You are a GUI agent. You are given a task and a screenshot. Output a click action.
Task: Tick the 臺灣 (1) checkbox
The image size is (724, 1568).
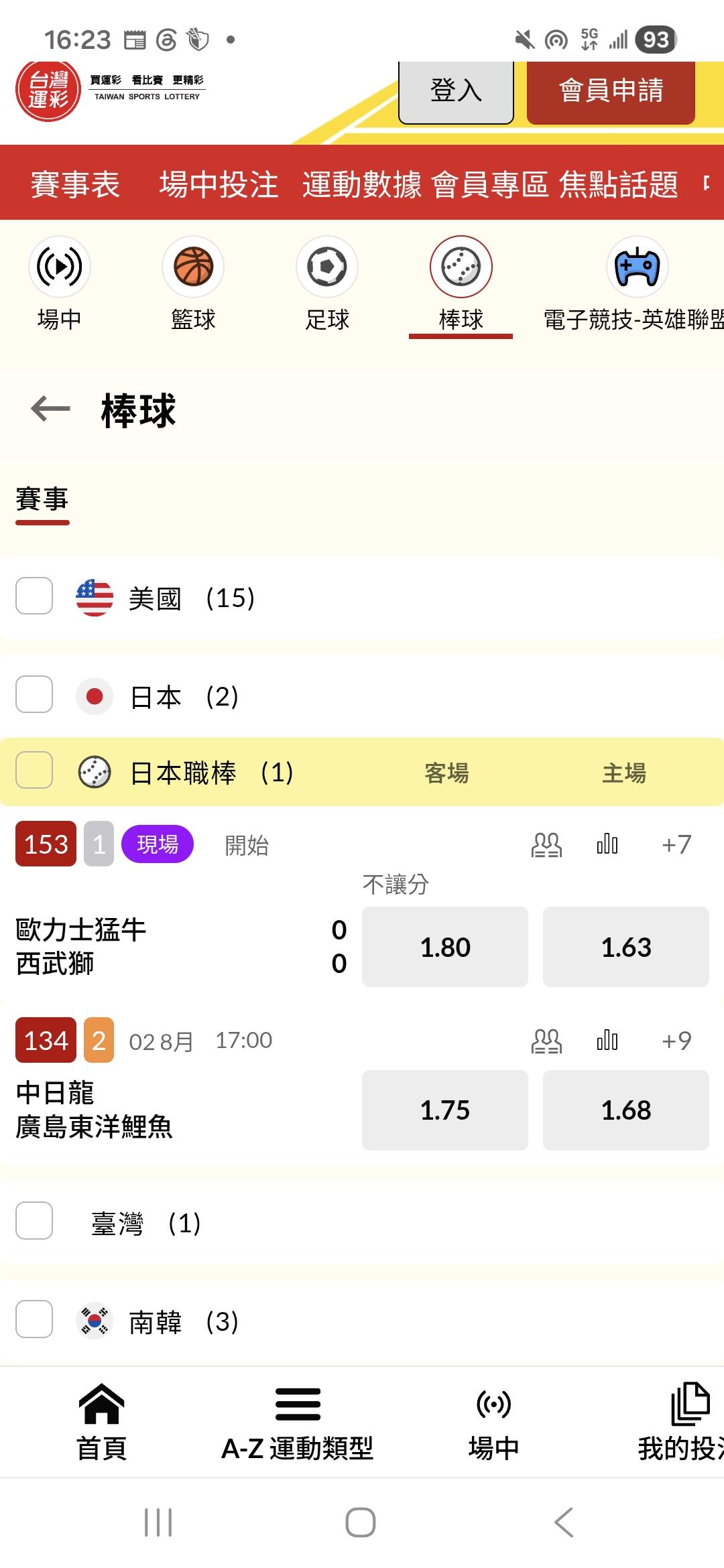tap(34, 1220)
